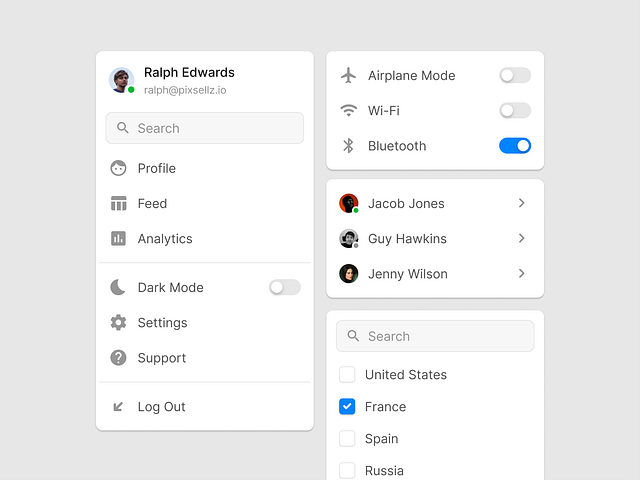Select the Russia checkbox
640x480 pixels.
(347, 470)
